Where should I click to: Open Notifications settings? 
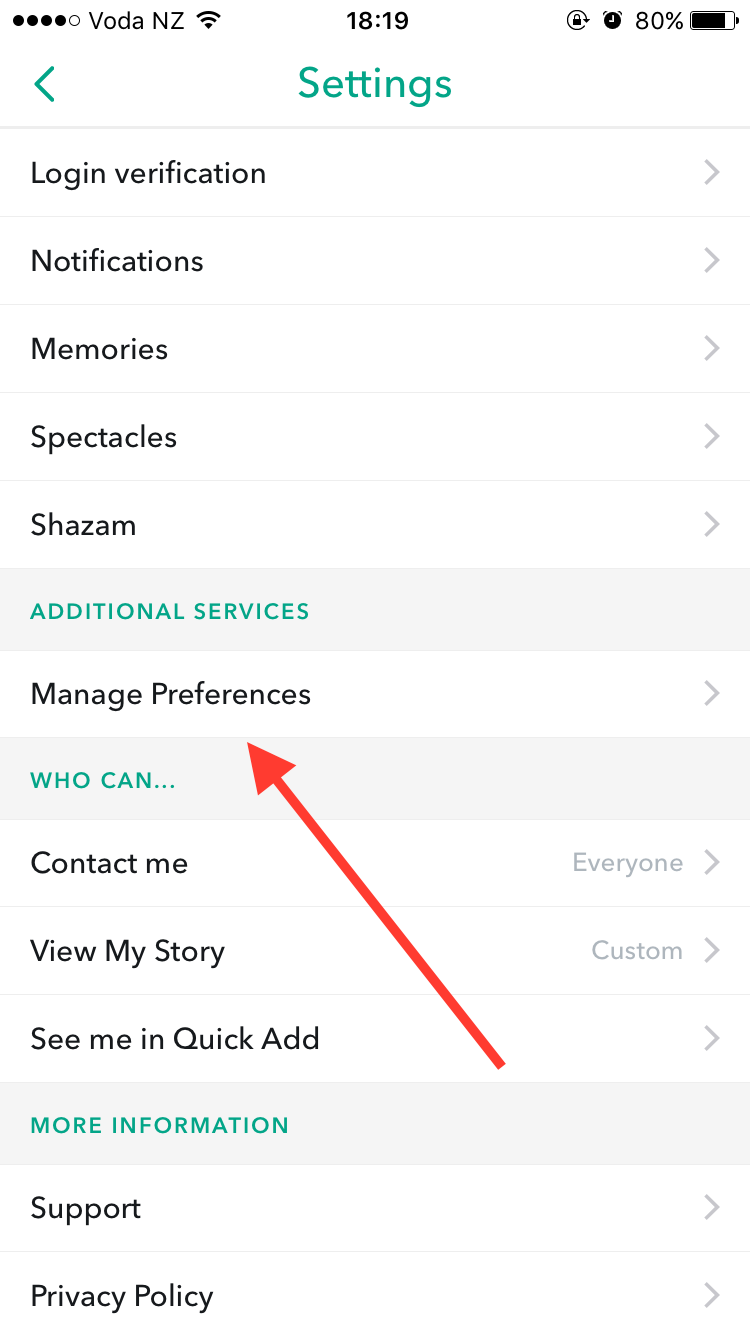[375, 261]
